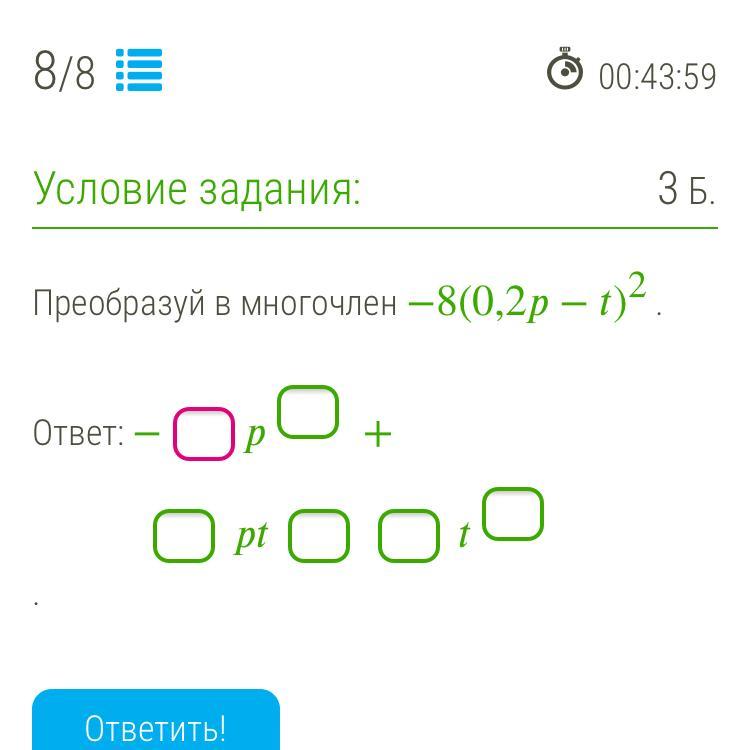Tap the sign box right after pt
The image size is (750, 750).
319,535
